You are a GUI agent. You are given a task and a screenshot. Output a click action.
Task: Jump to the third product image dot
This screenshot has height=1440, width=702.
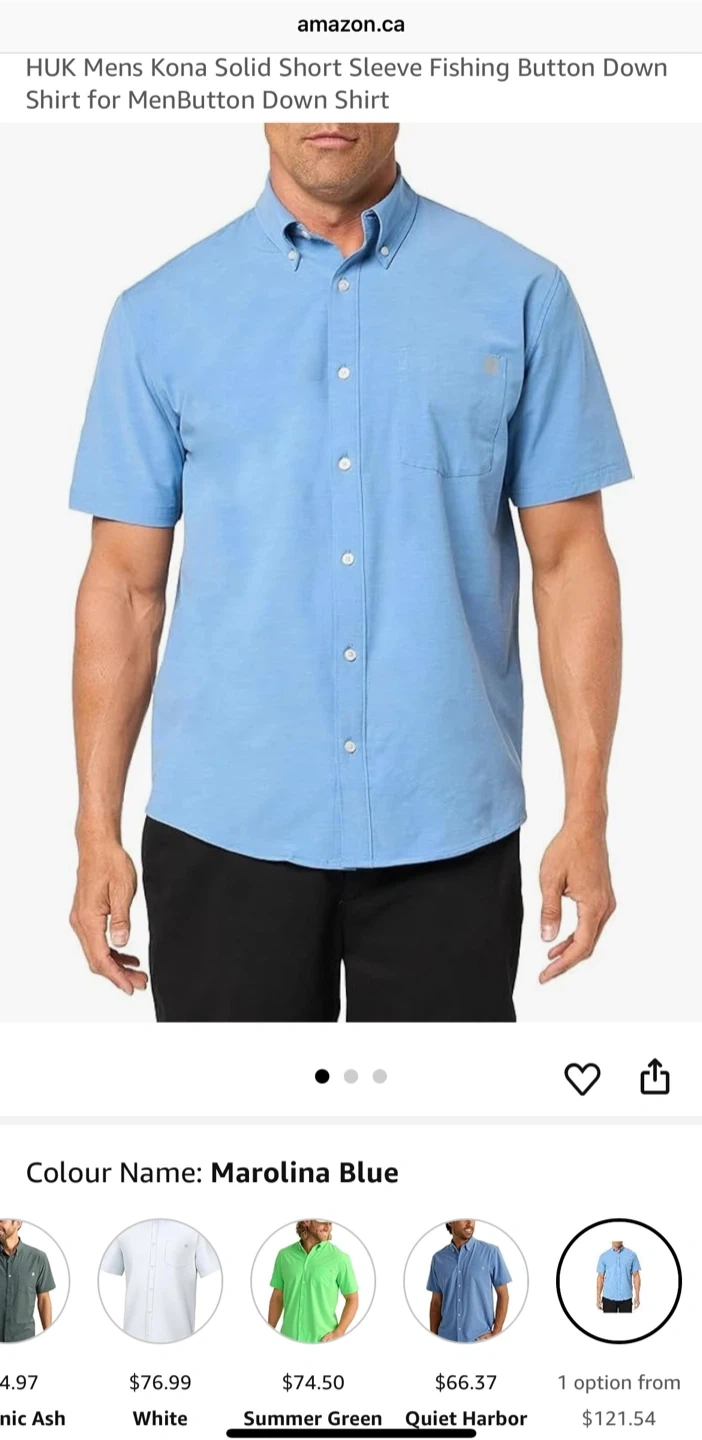click(380, 1076)
